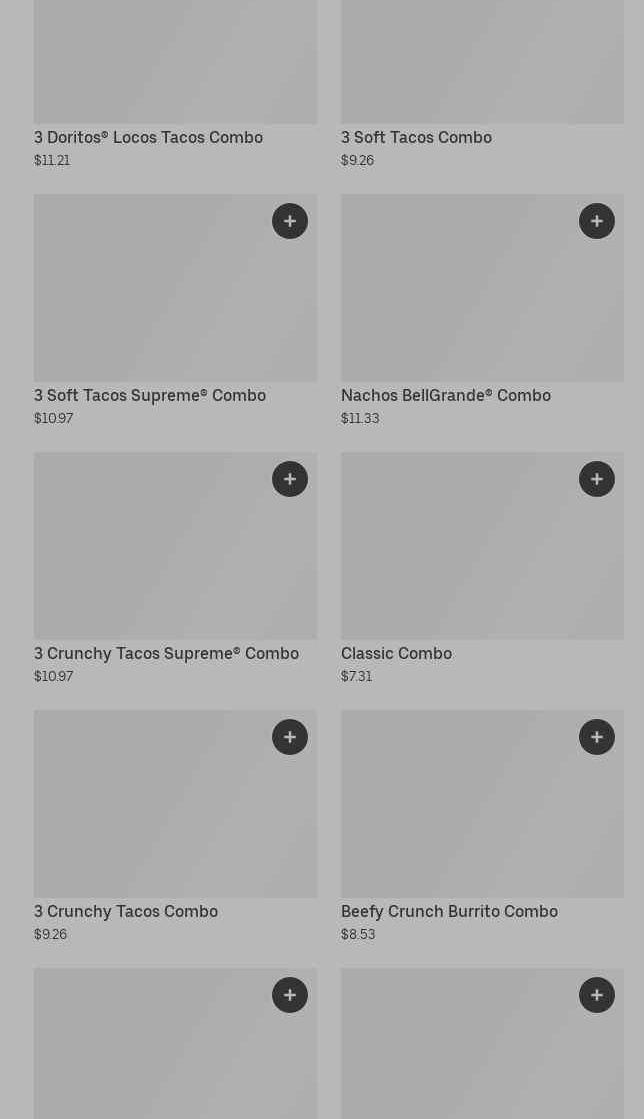Open 3 Soft Tacos Supreme Combo item

tap(150, 395)
